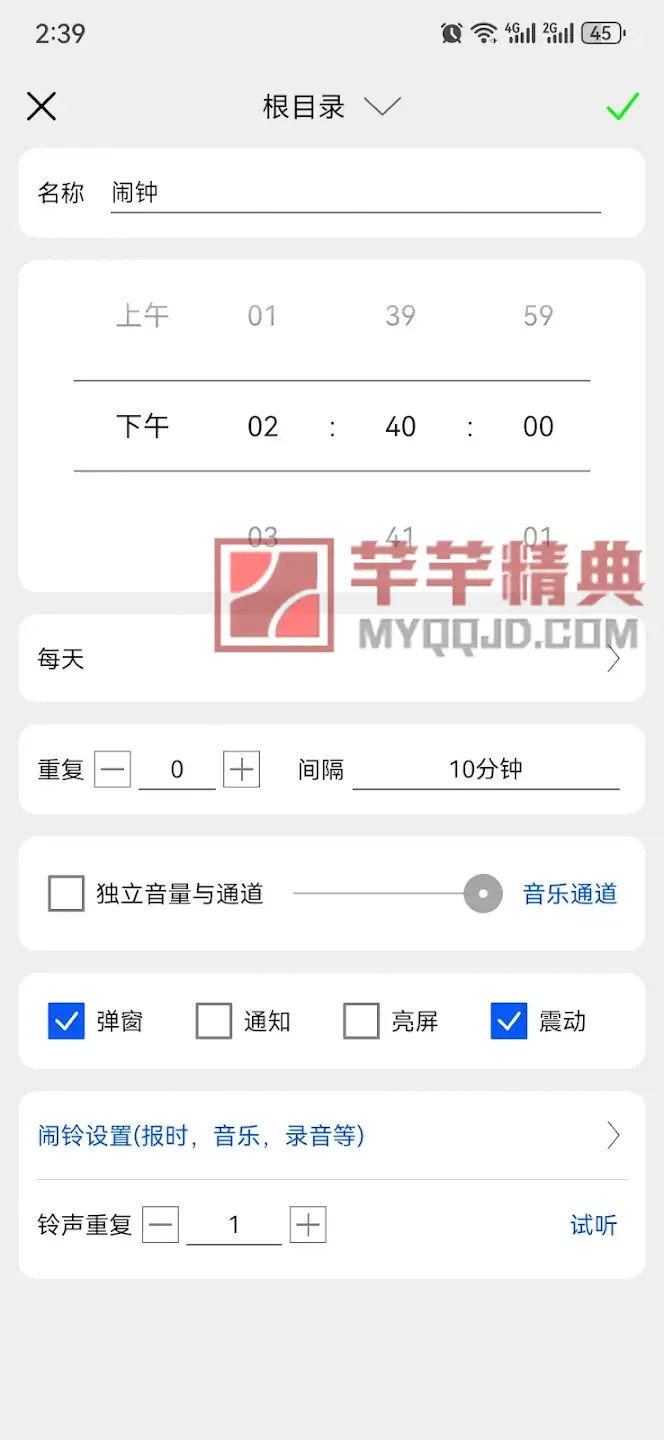Enable the 独立音量与通道 checkbox

pyautogui.click(x=66, y=893)
